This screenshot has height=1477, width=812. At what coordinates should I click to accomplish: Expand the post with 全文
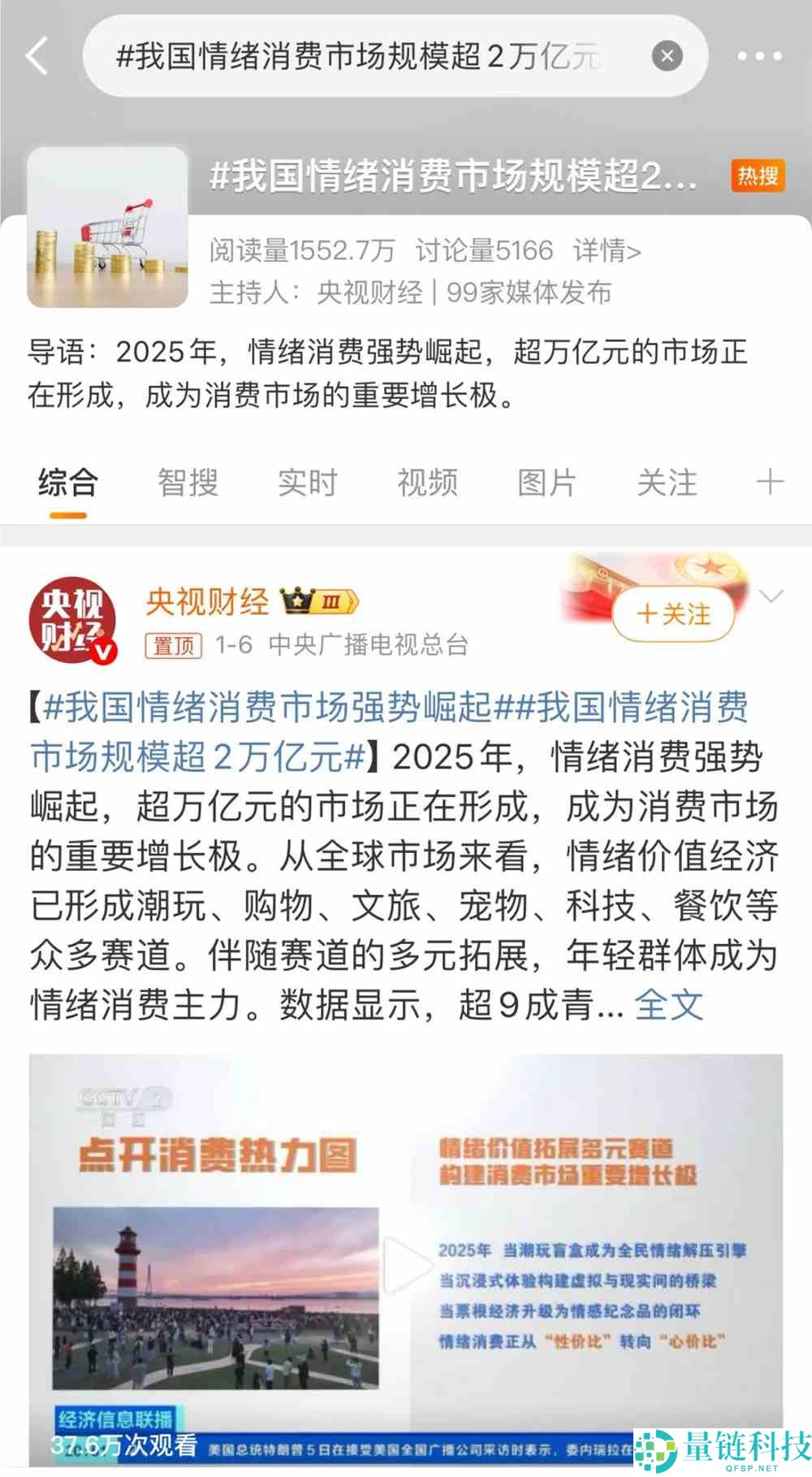(668, 1005)
